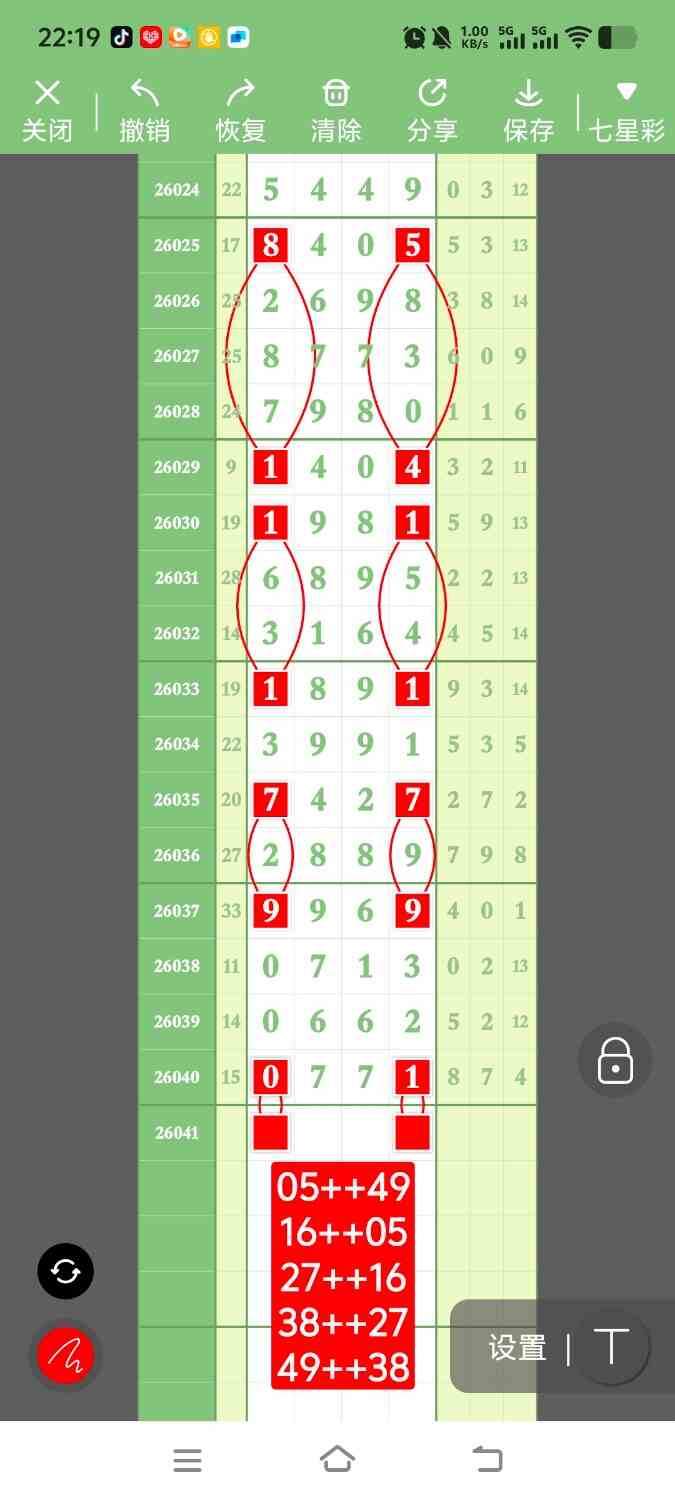Close the chart editor with 关闭
The image size is (675, 1500).
[x=47, y=111]
